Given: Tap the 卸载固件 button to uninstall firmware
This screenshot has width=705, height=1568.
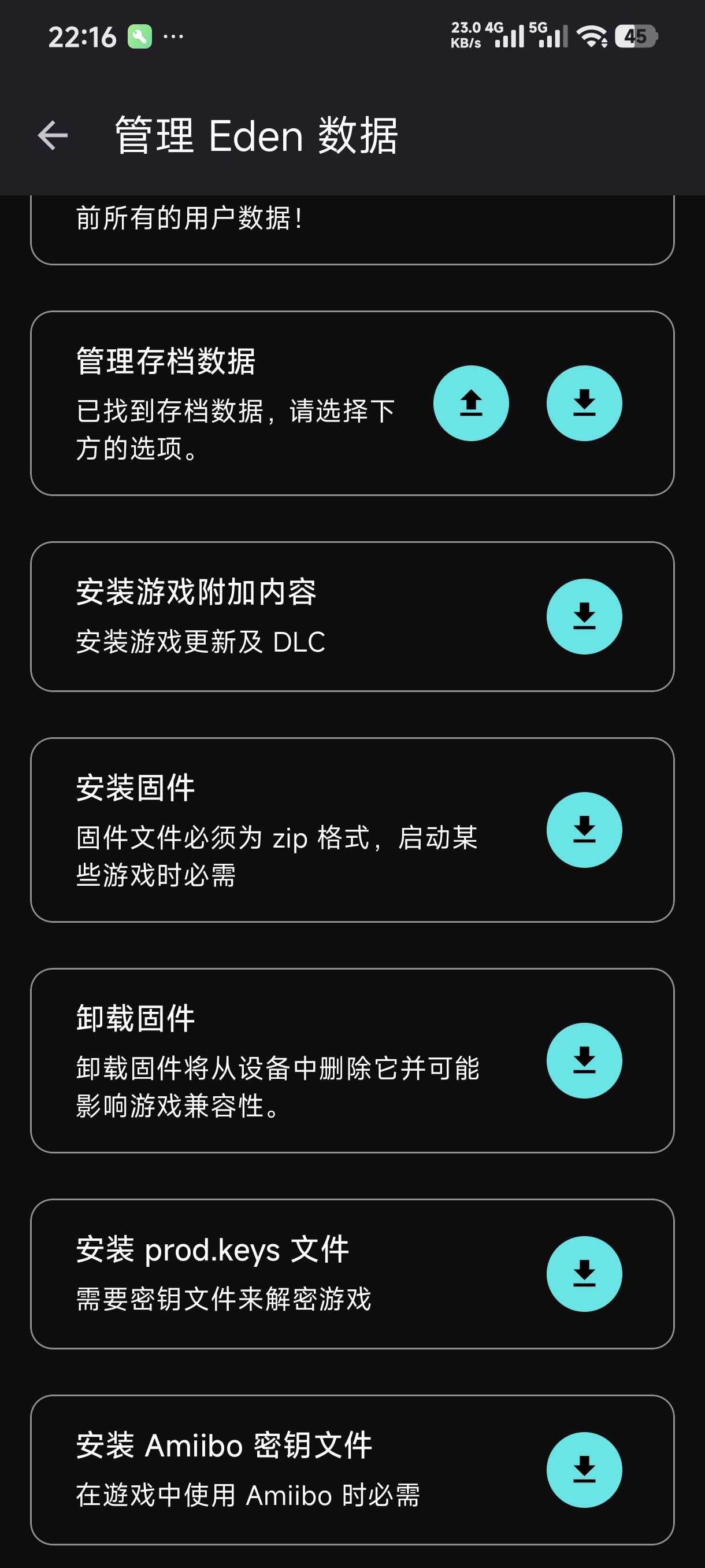Looking at the screenshot, I should [584, 1060].
